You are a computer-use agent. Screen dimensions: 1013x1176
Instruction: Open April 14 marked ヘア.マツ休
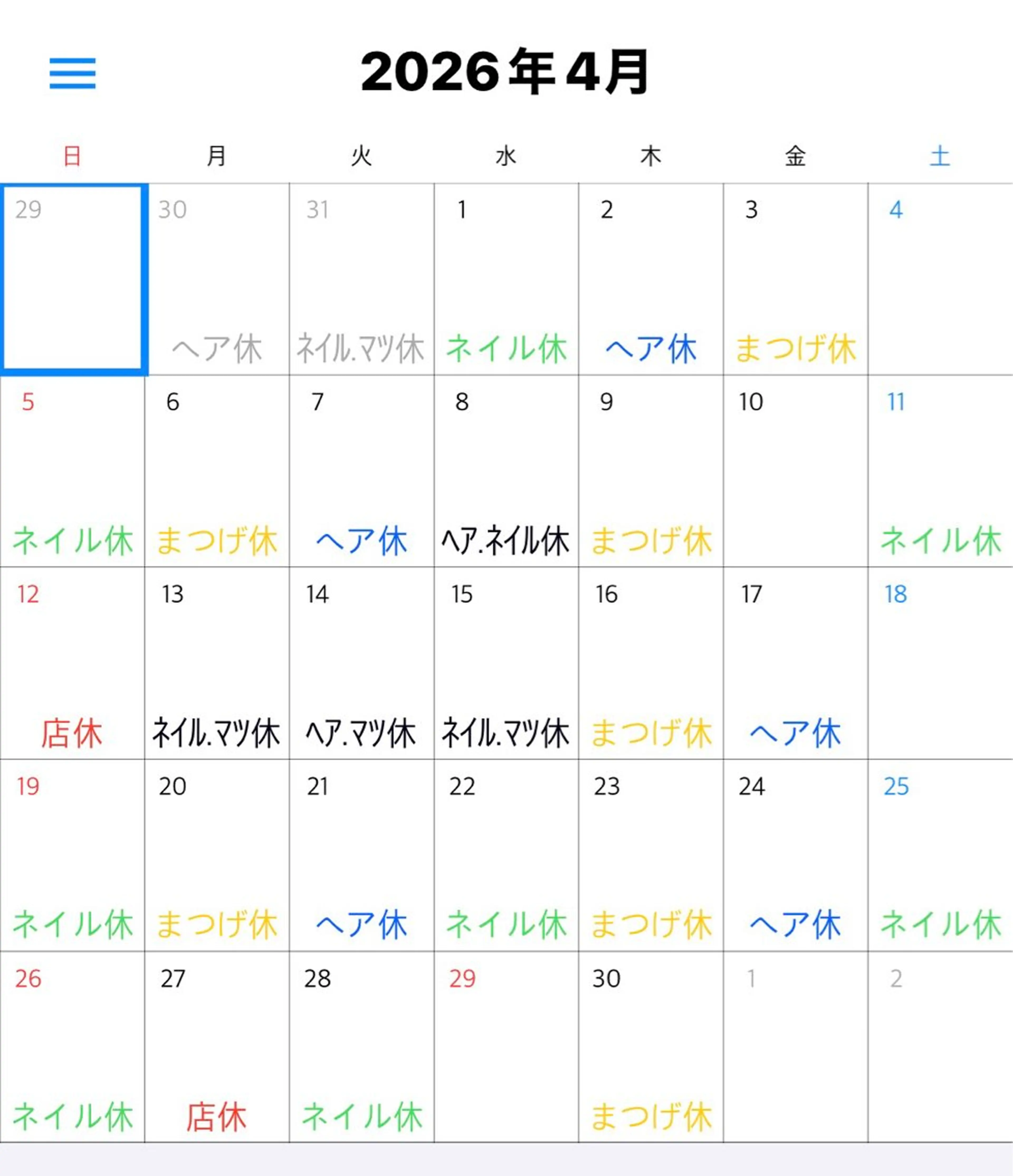coord(362,663)
